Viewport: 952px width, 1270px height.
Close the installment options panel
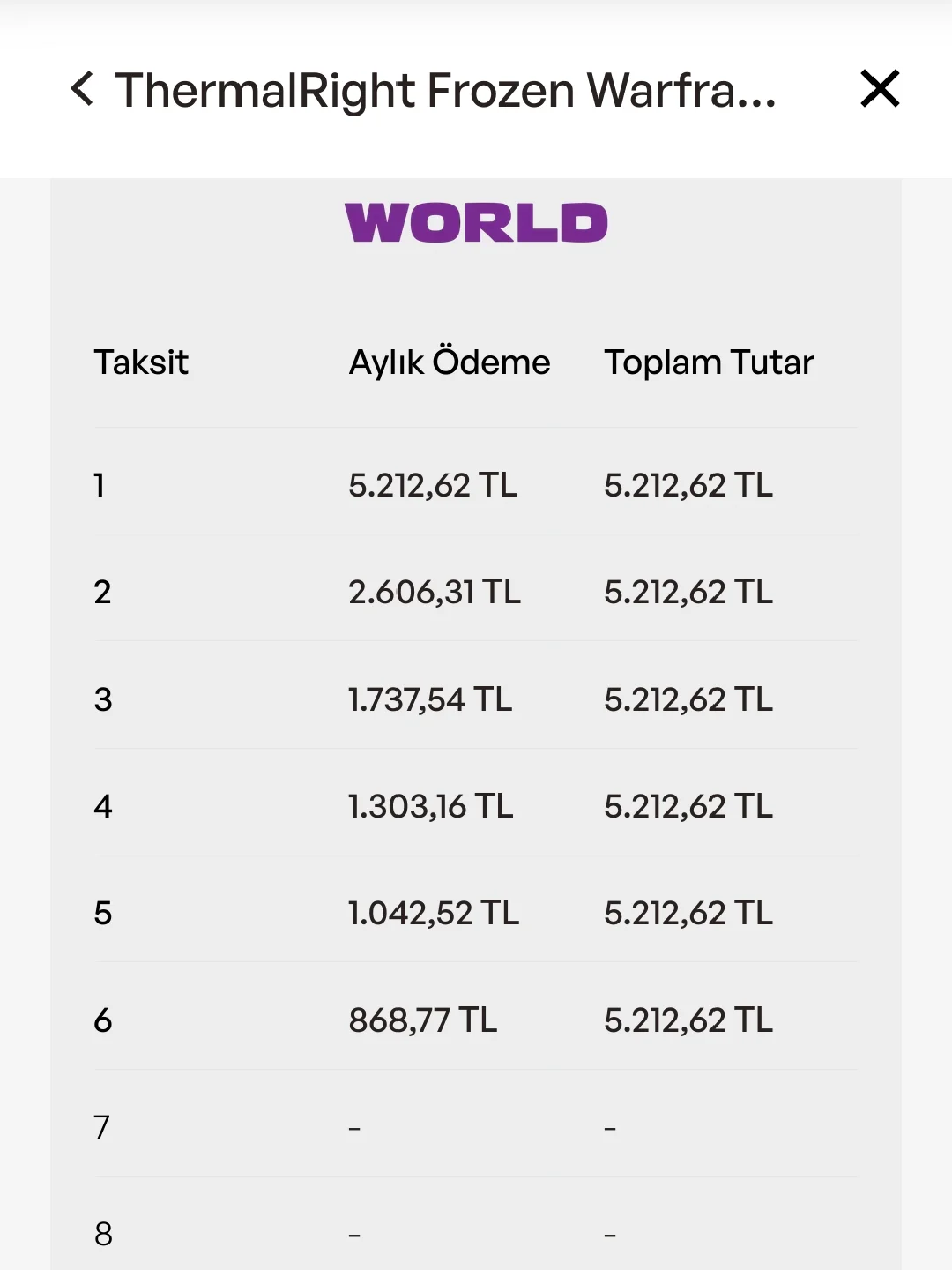879,89
